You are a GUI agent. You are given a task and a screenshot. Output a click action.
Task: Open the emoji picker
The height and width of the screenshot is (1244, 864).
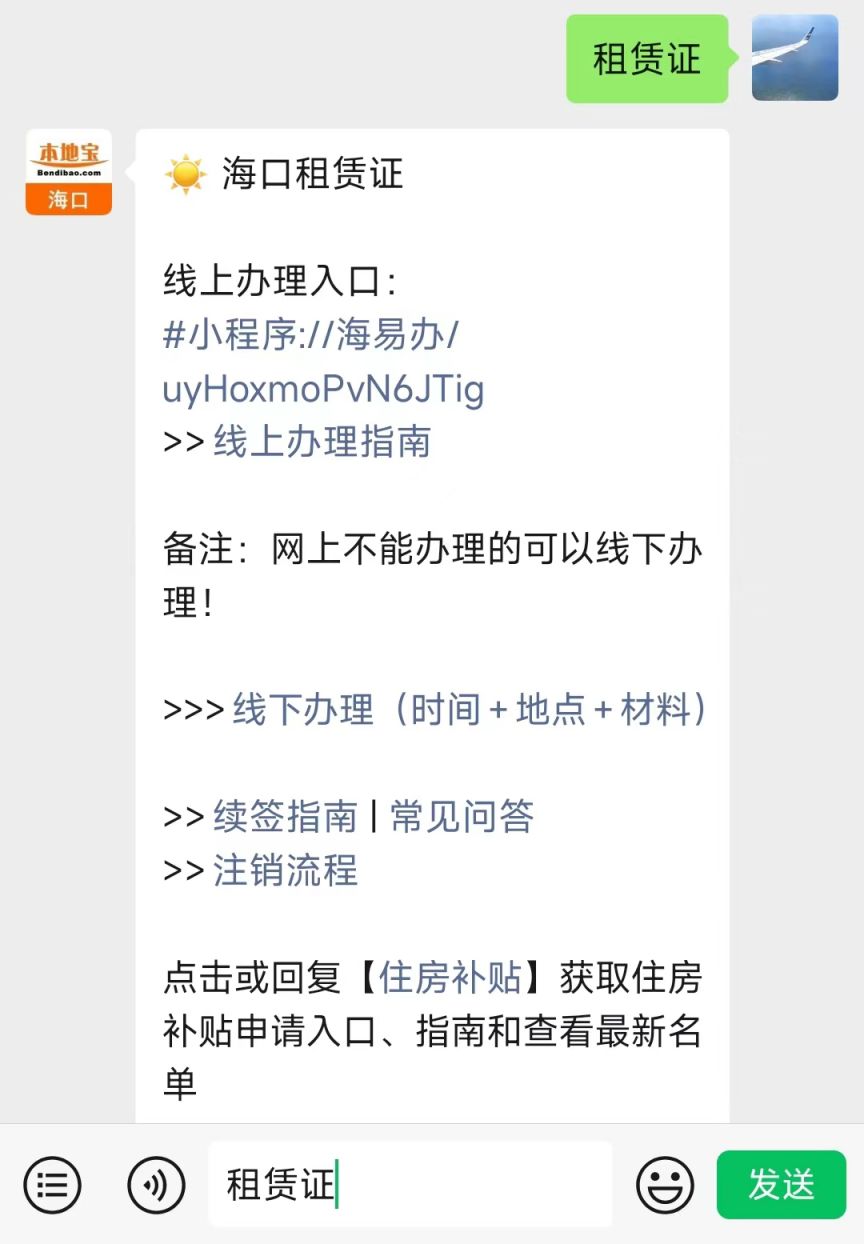click(x=665, y=1186)
